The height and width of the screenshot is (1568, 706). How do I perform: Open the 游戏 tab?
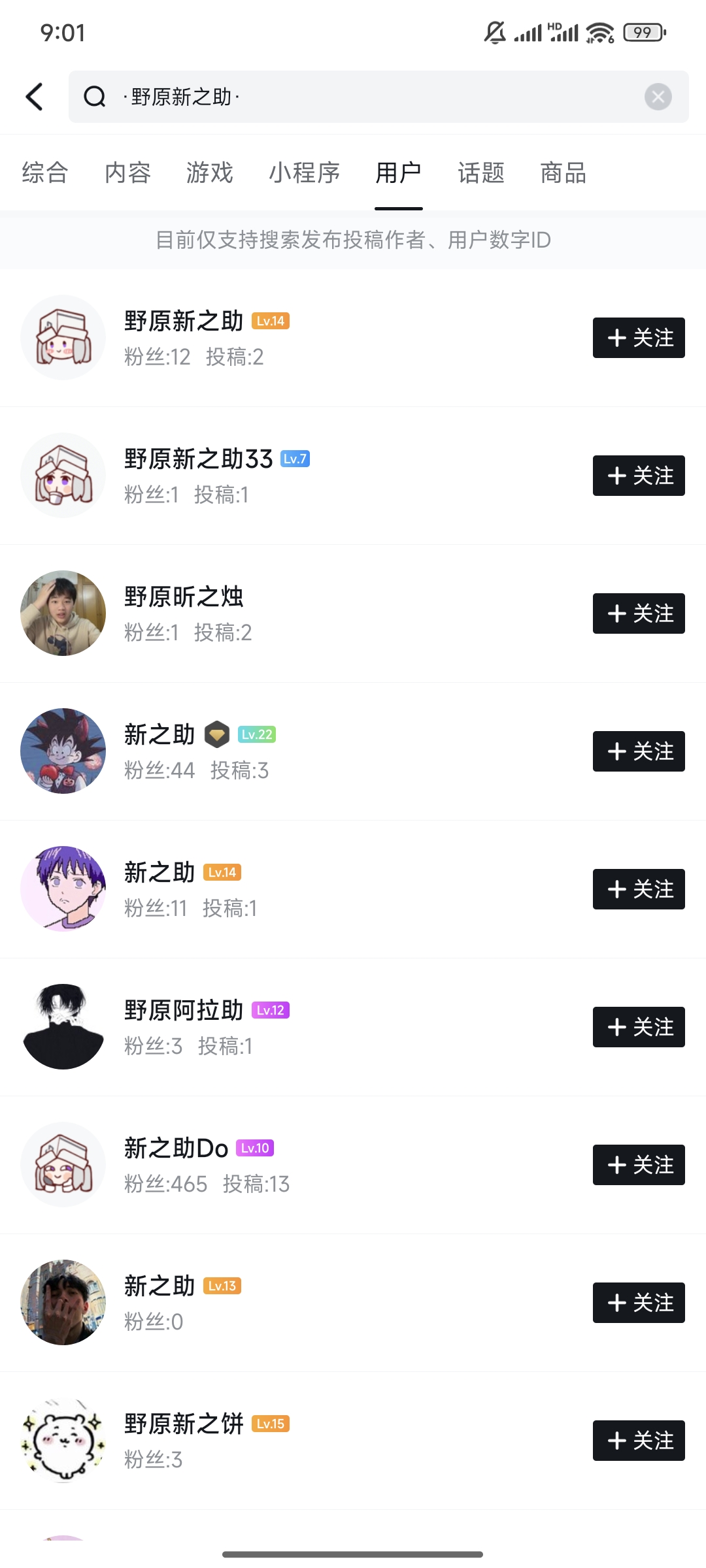point(210,173)
